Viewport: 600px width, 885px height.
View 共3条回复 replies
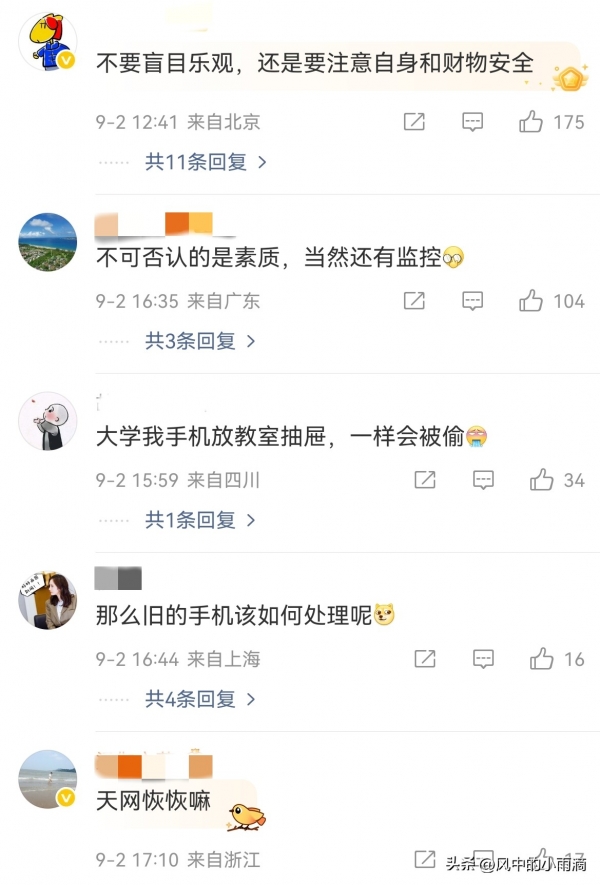(200, 341)
